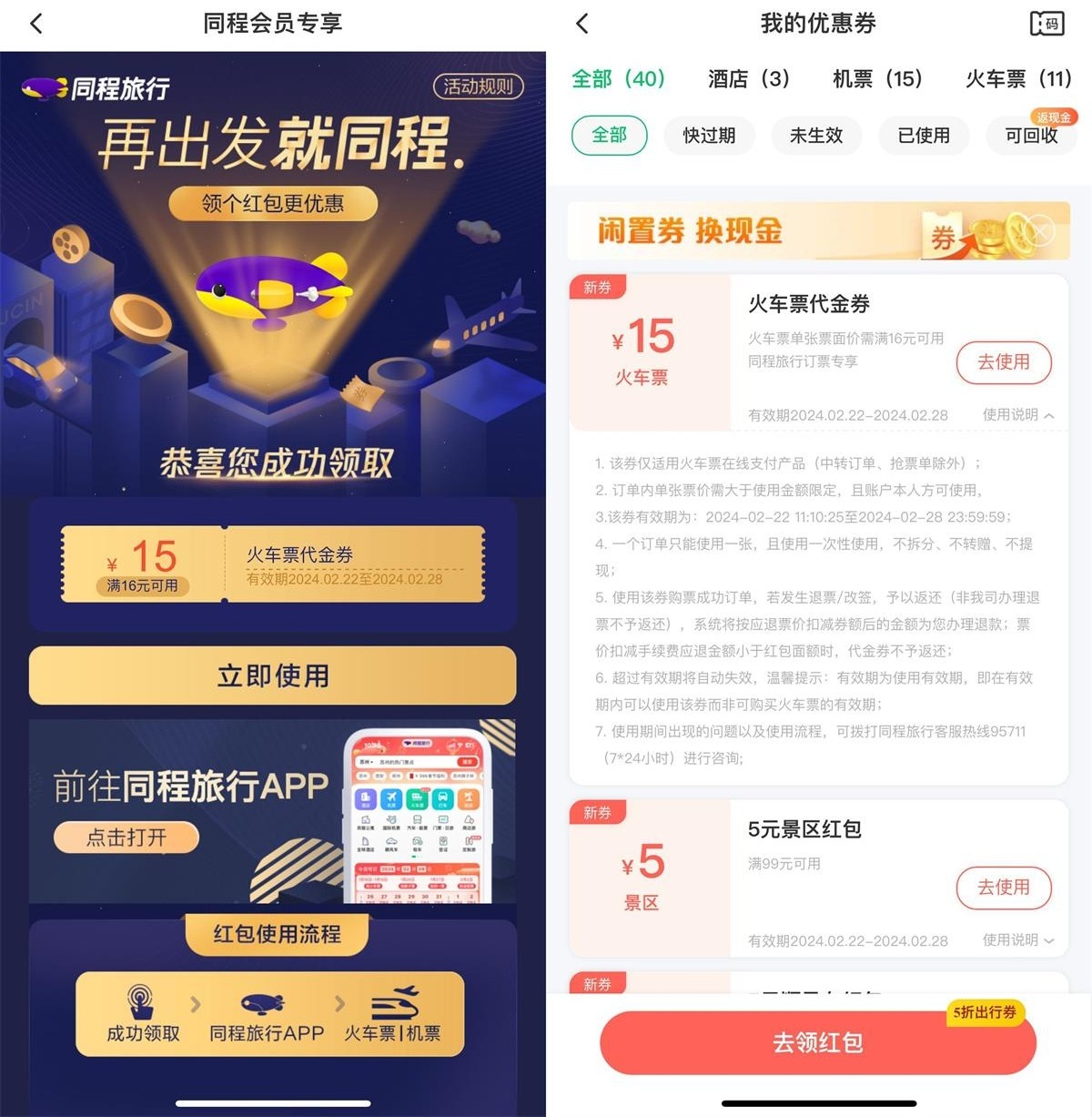Screen dimensions: 1092x1117
Task: Switch to the 酒店 (3) tab
Action: (x=748, y=79)
